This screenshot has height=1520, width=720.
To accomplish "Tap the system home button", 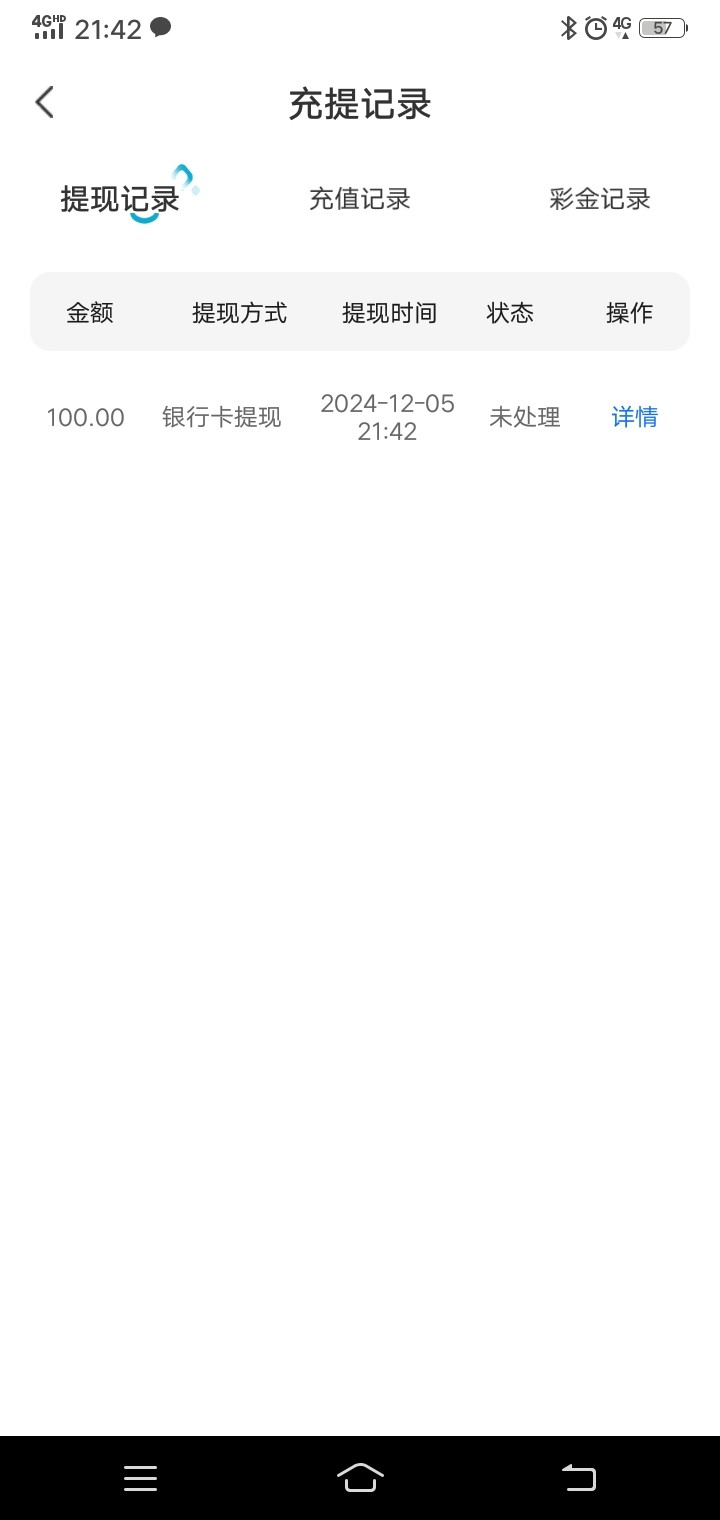I will click(360, 1477).
